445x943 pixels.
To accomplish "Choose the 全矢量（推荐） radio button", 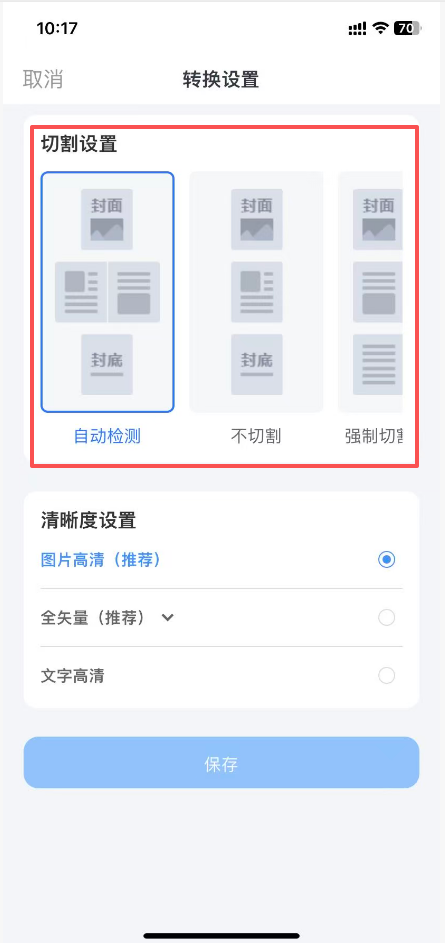I will click(387, 618).
